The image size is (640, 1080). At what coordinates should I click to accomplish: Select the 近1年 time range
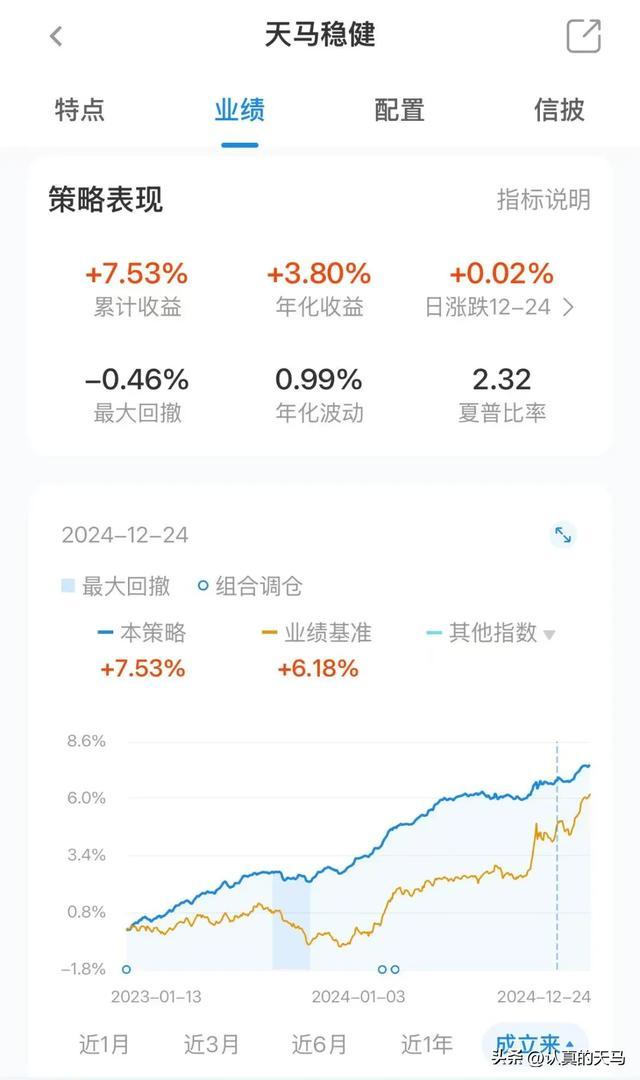(426, 1044)
